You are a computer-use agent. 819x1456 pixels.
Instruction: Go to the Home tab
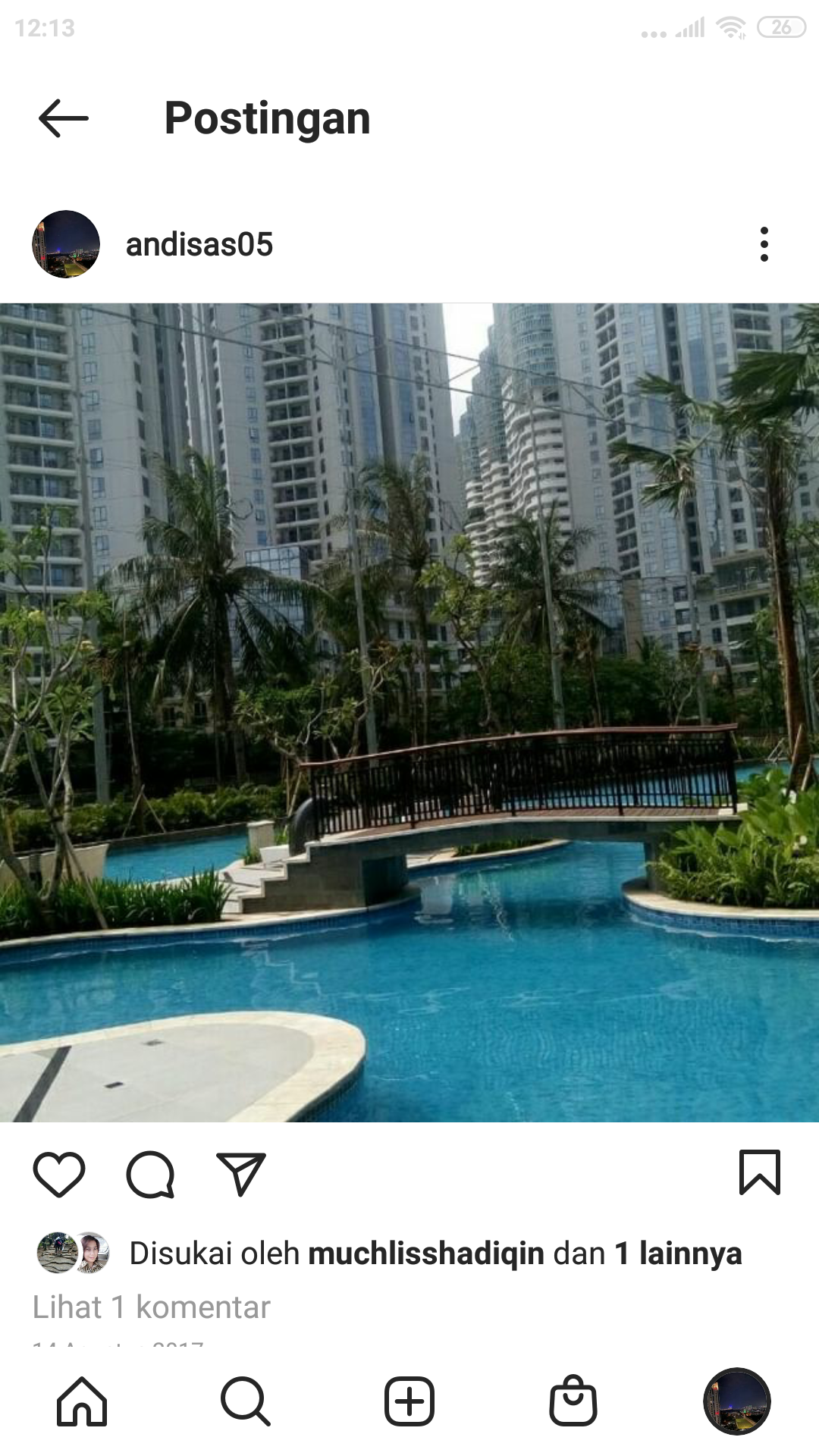[x=82, y=1401]
